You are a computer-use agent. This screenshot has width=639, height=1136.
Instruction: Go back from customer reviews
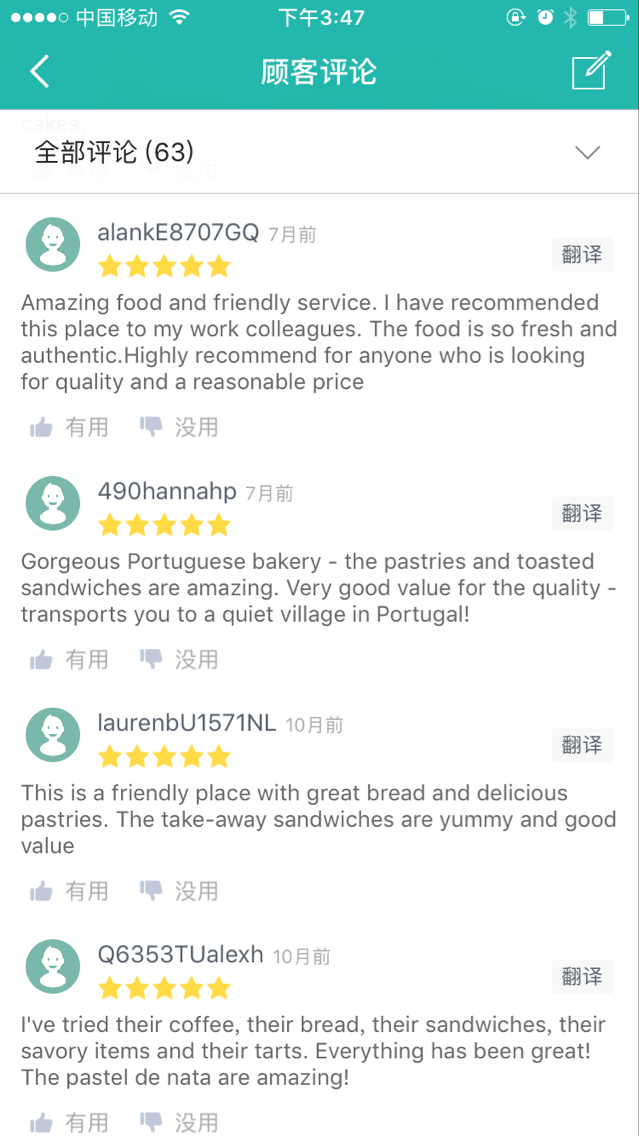(x=40, y=72)
